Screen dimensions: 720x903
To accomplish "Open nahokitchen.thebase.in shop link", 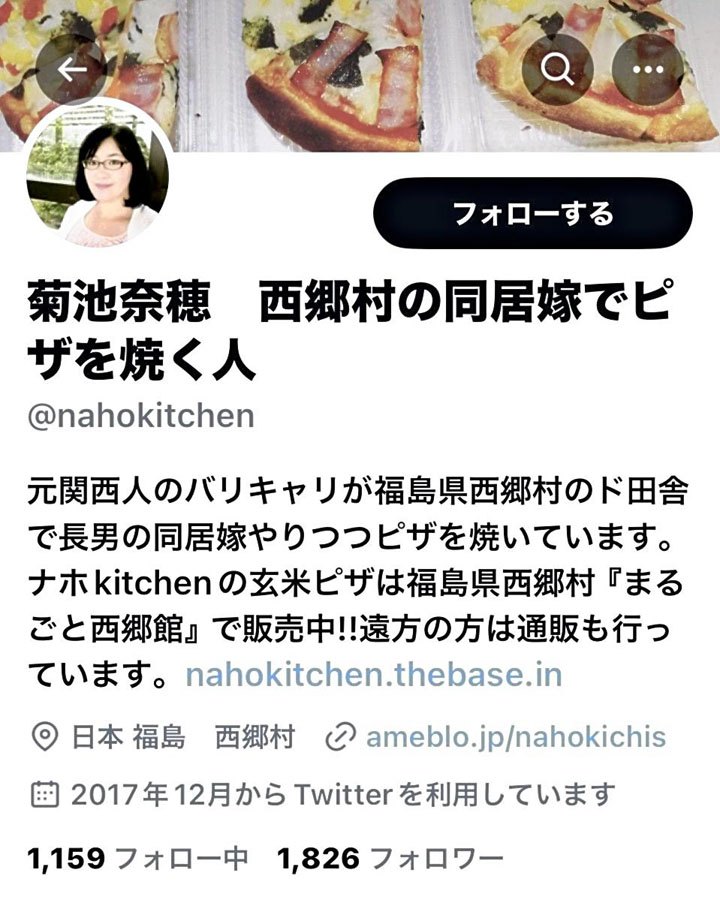I will click(374, 674).
